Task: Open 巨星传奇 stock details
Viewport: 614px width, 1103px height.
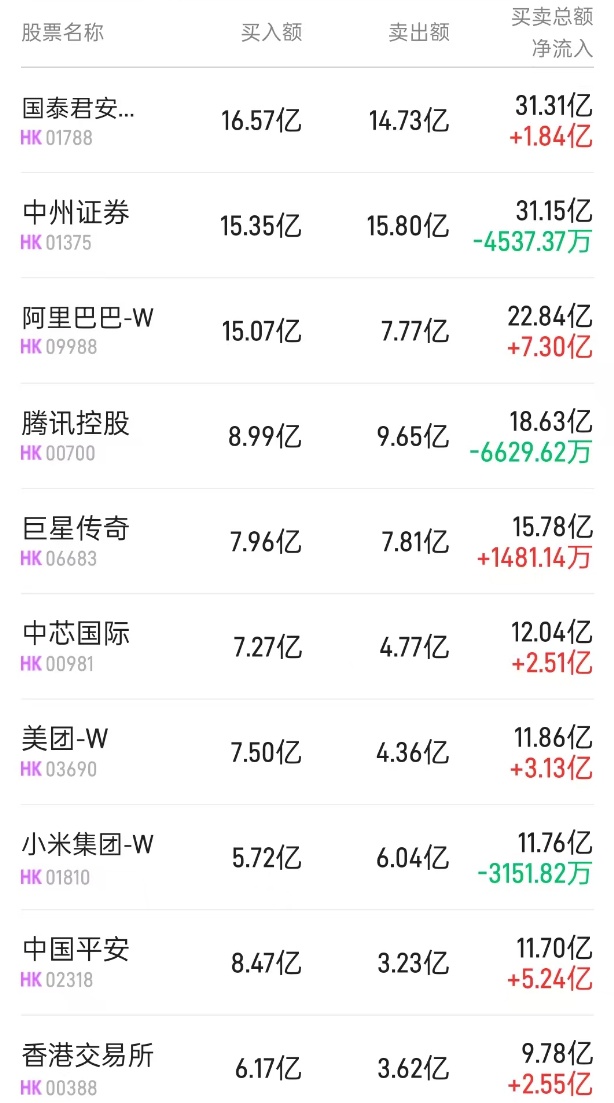Action: [x=76, y=529]
